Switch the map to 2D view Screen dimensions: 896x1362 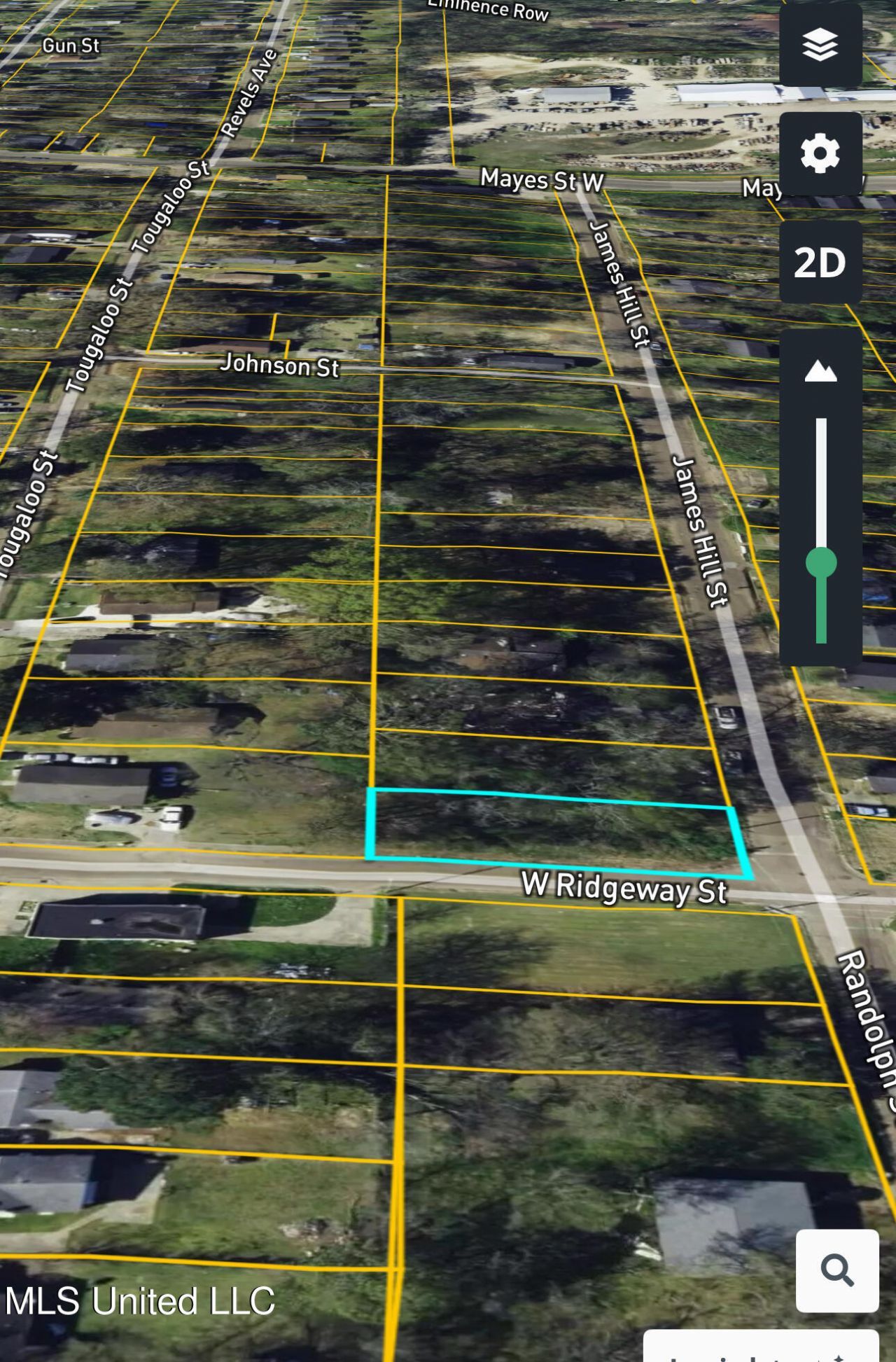(x=820, y=263)
